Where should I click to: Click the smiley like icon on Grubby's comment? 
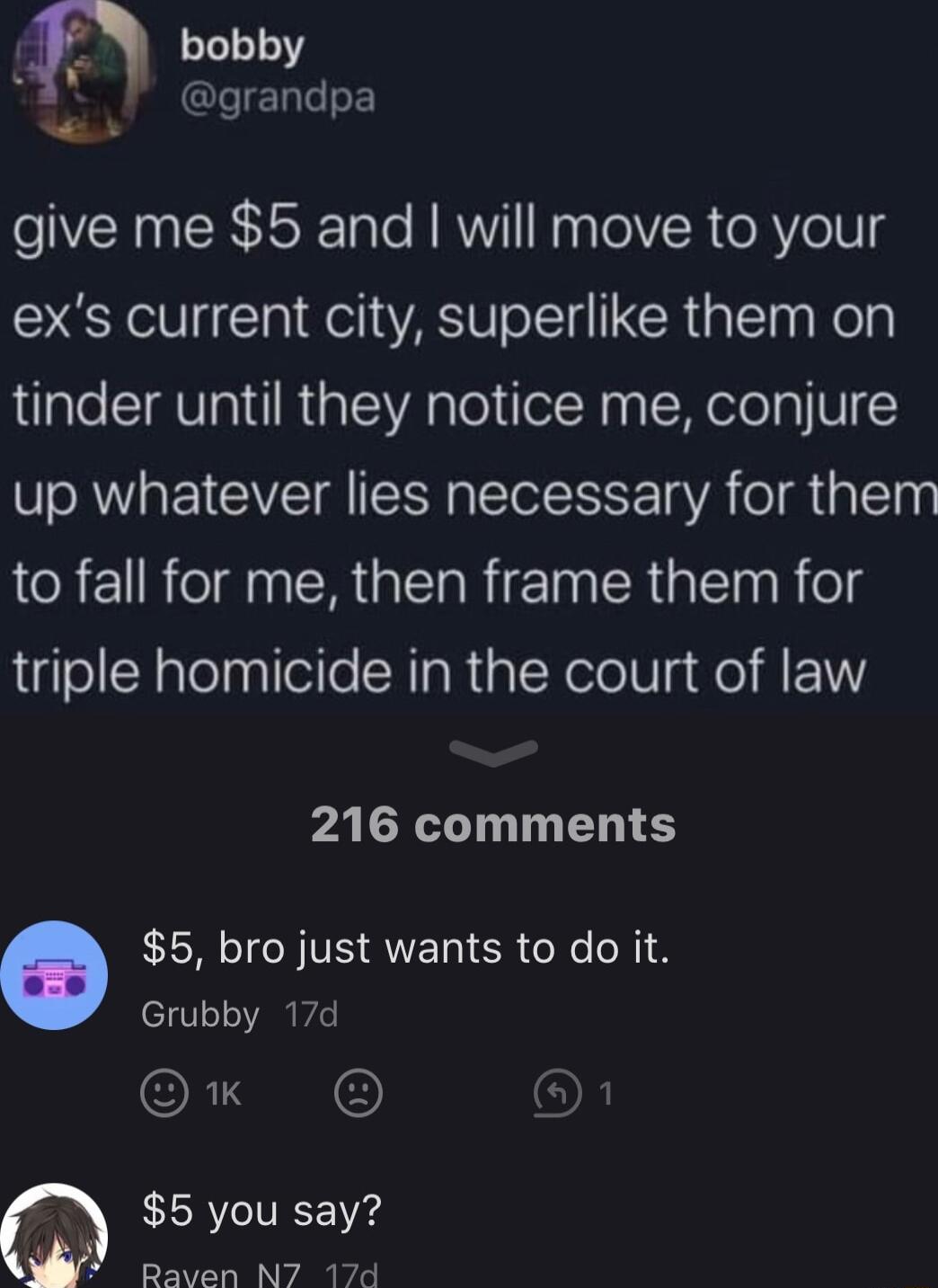164,1092
